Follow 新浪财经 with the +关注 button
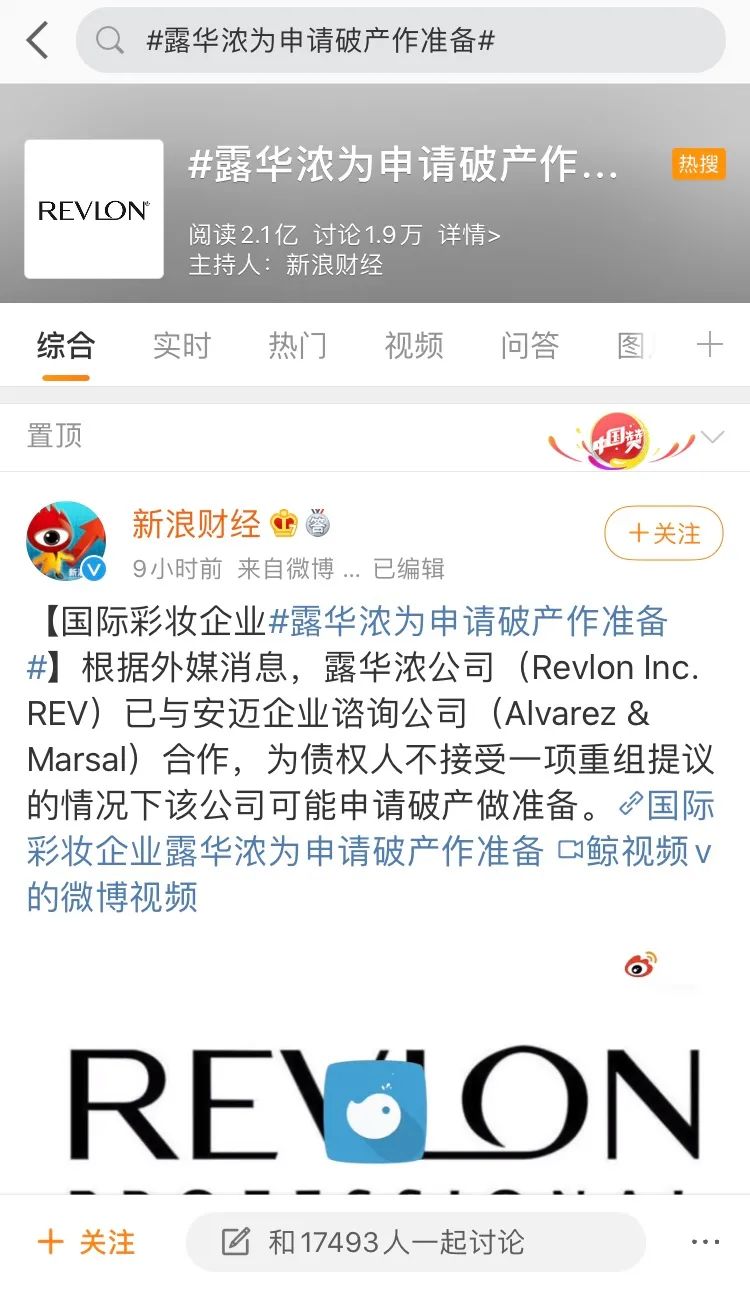 [664, 533]
